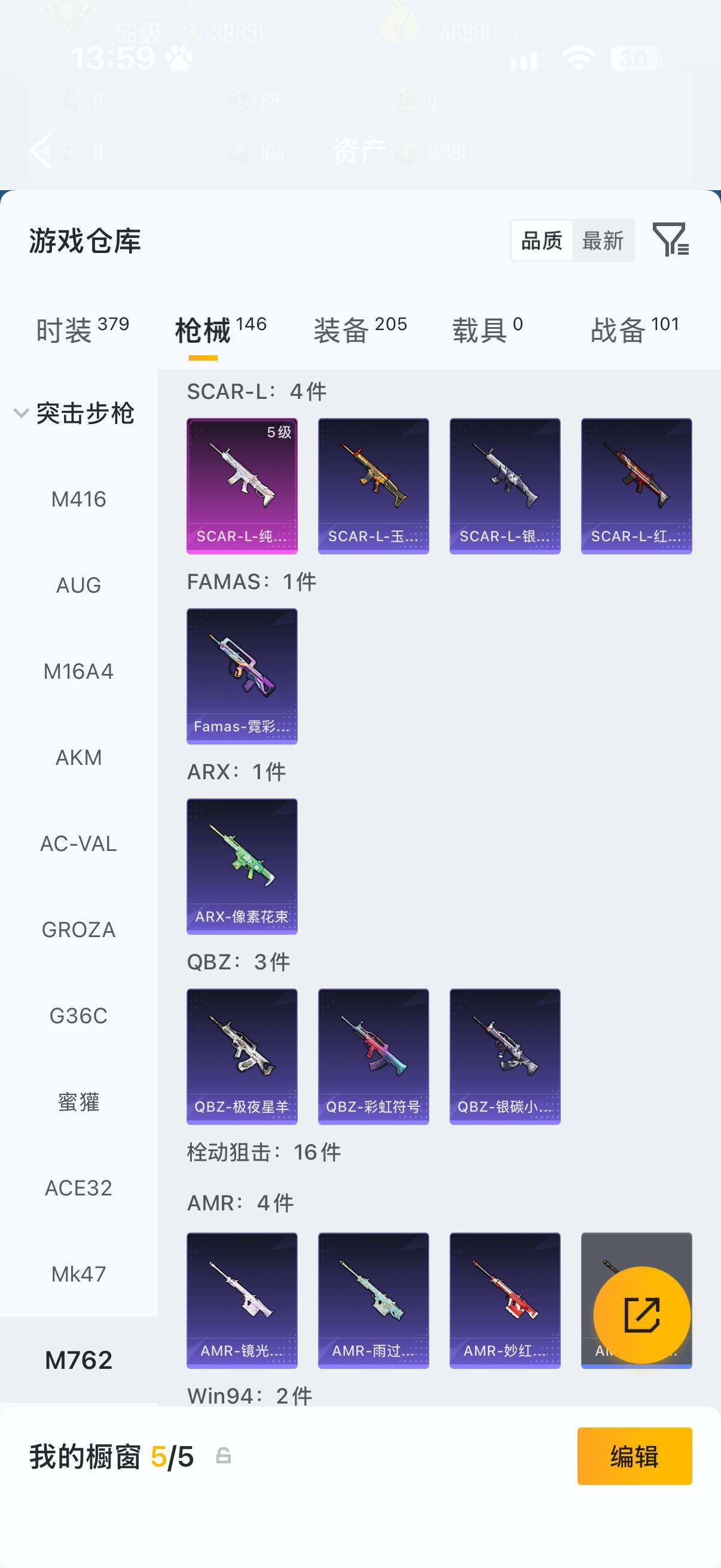Open the 装备 tab
Image resolution: width=721 pixels, height=1568 pixels.
click(360, 330)
